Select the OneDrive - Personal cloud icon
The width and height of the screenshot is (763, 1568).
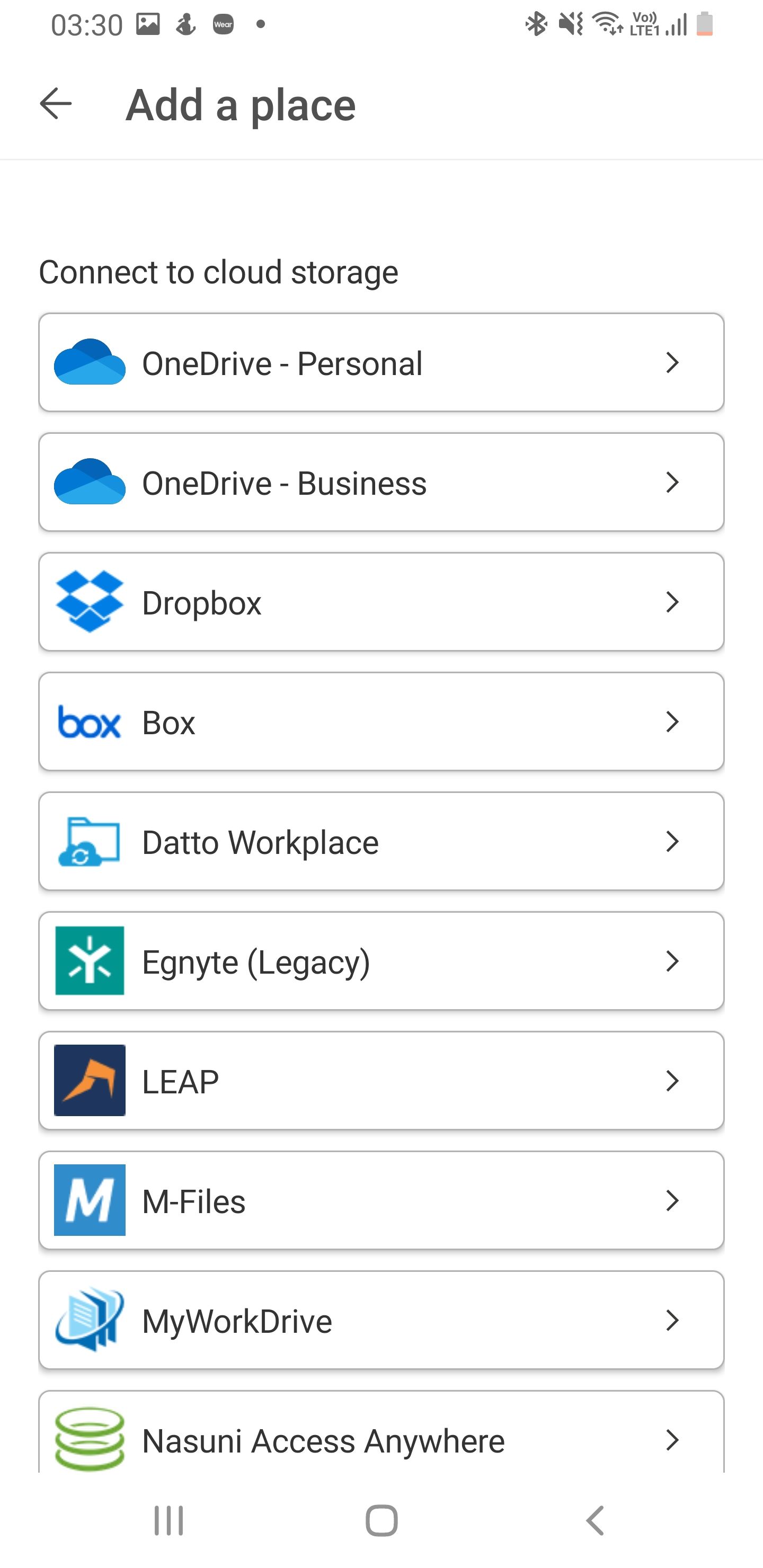click(x=89, y=362)
